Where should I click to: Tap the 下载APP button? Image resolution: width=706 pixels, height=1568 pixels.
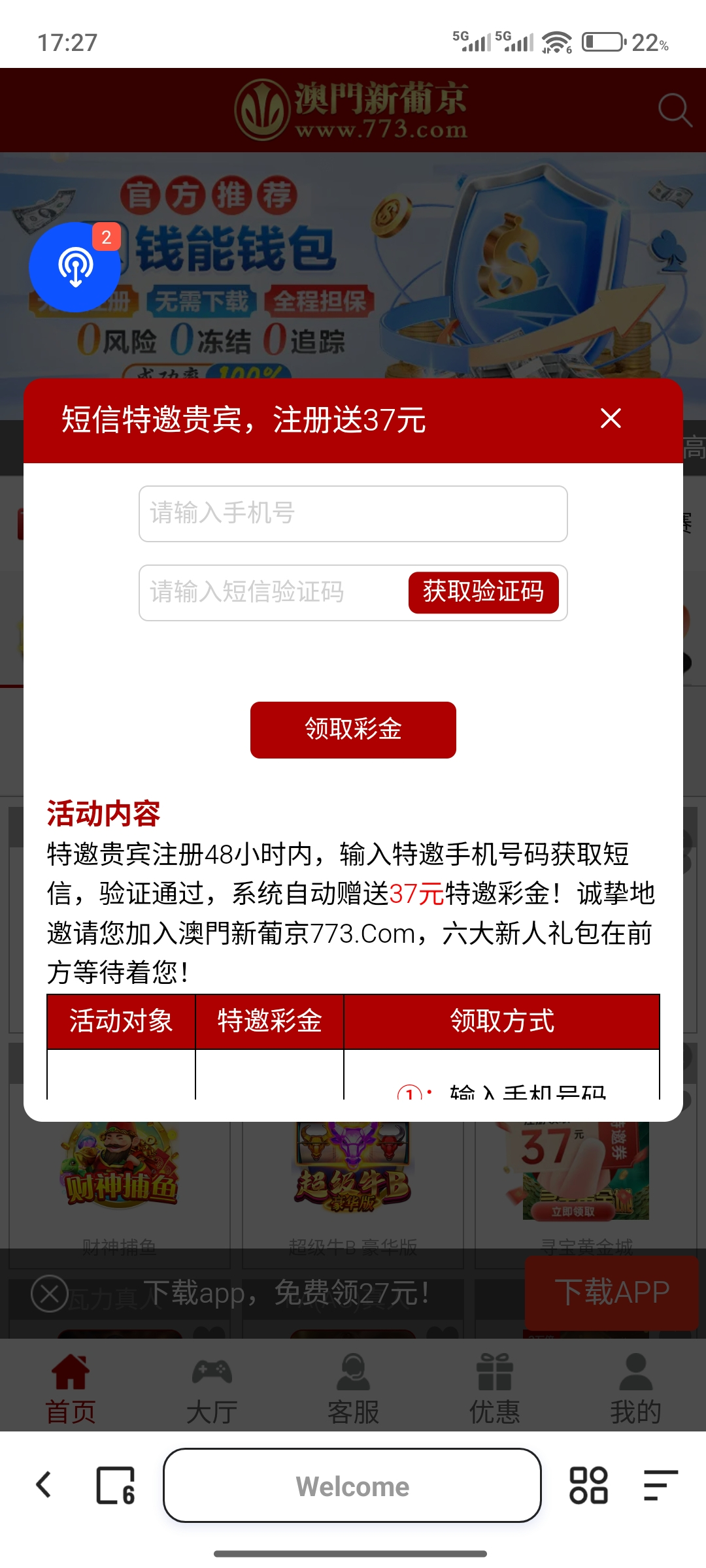coord(611,1293)
